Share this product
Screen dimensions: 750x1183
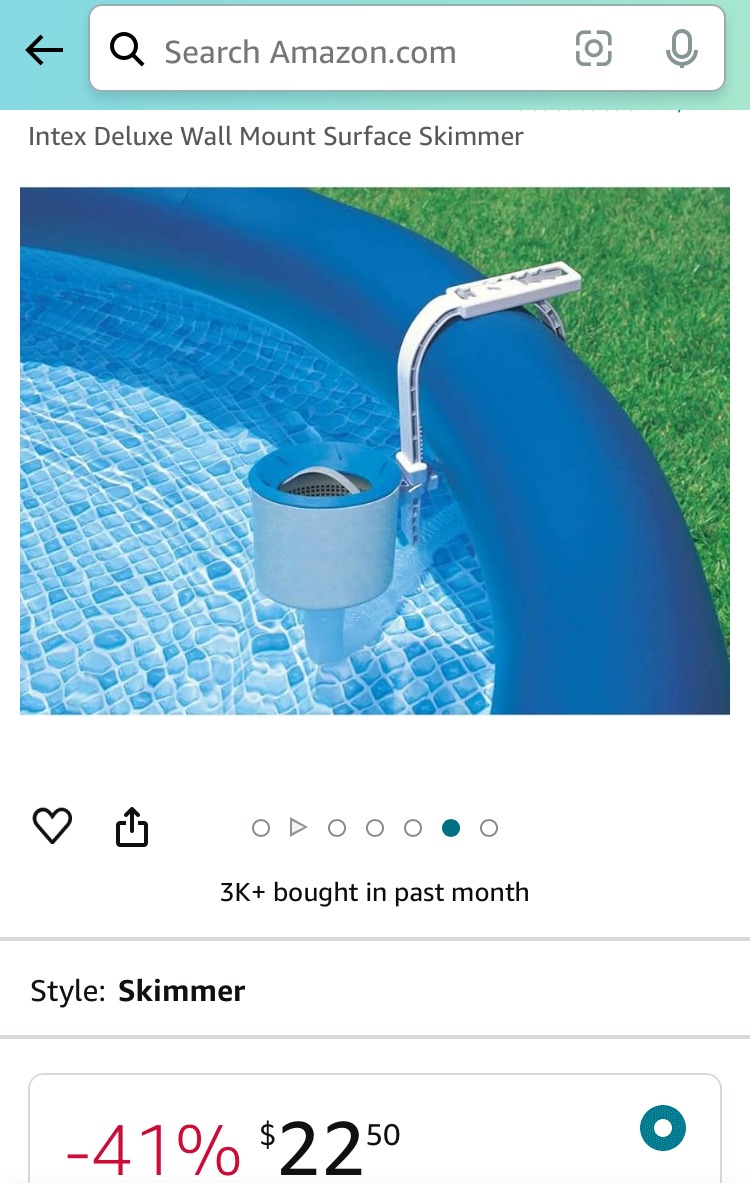tap(132, 827)
